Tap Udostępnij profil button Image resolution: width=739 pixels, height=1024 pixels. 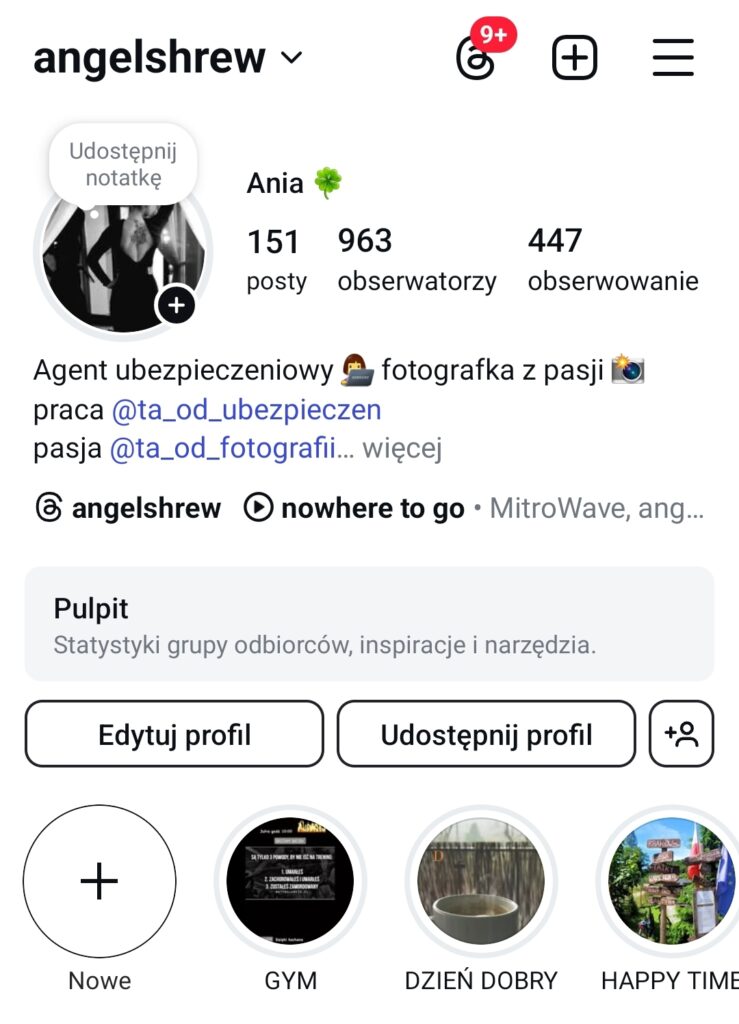[486, 734]
